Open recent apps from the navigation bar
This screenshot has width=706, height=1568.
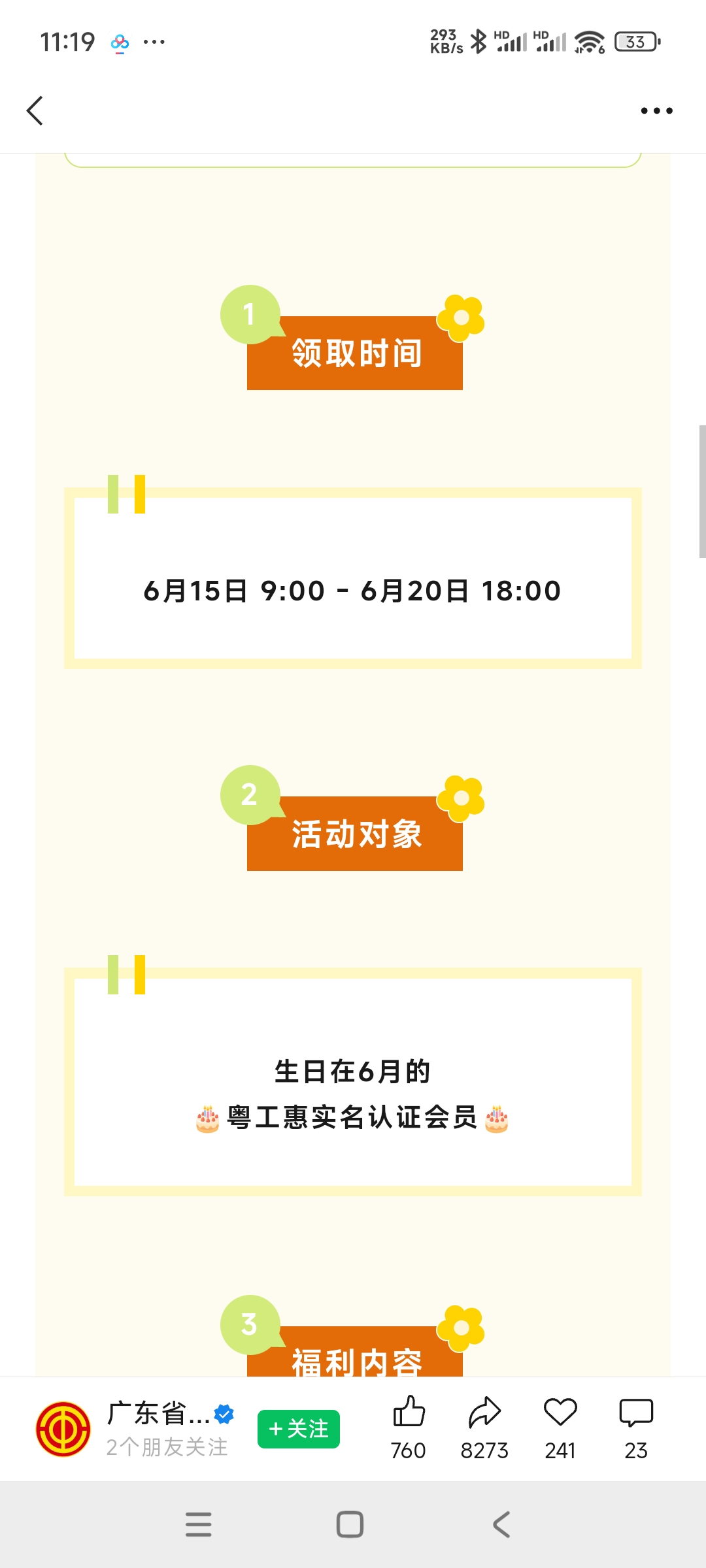199,1524
